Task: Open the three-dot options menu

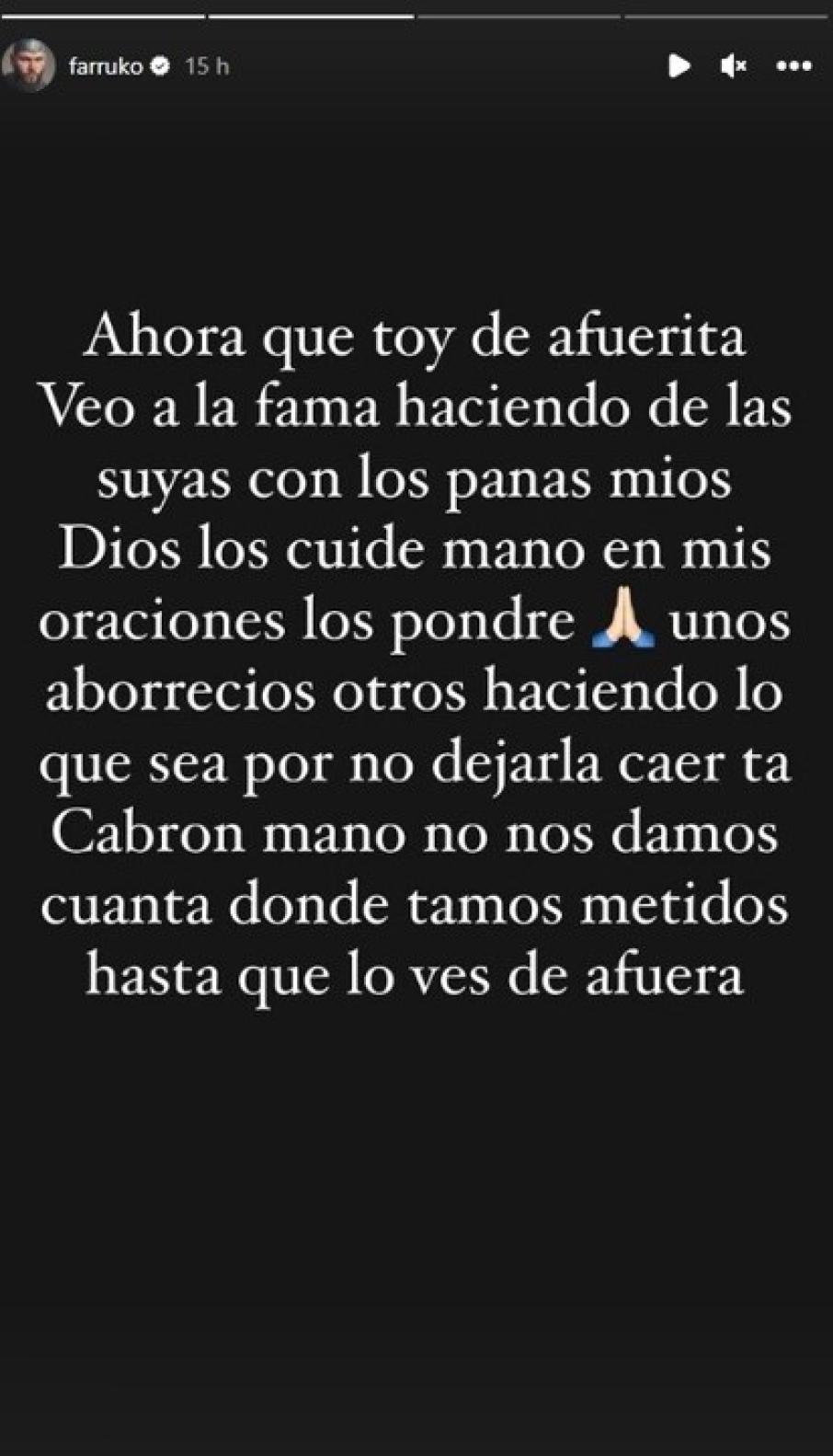Action: 793,65
